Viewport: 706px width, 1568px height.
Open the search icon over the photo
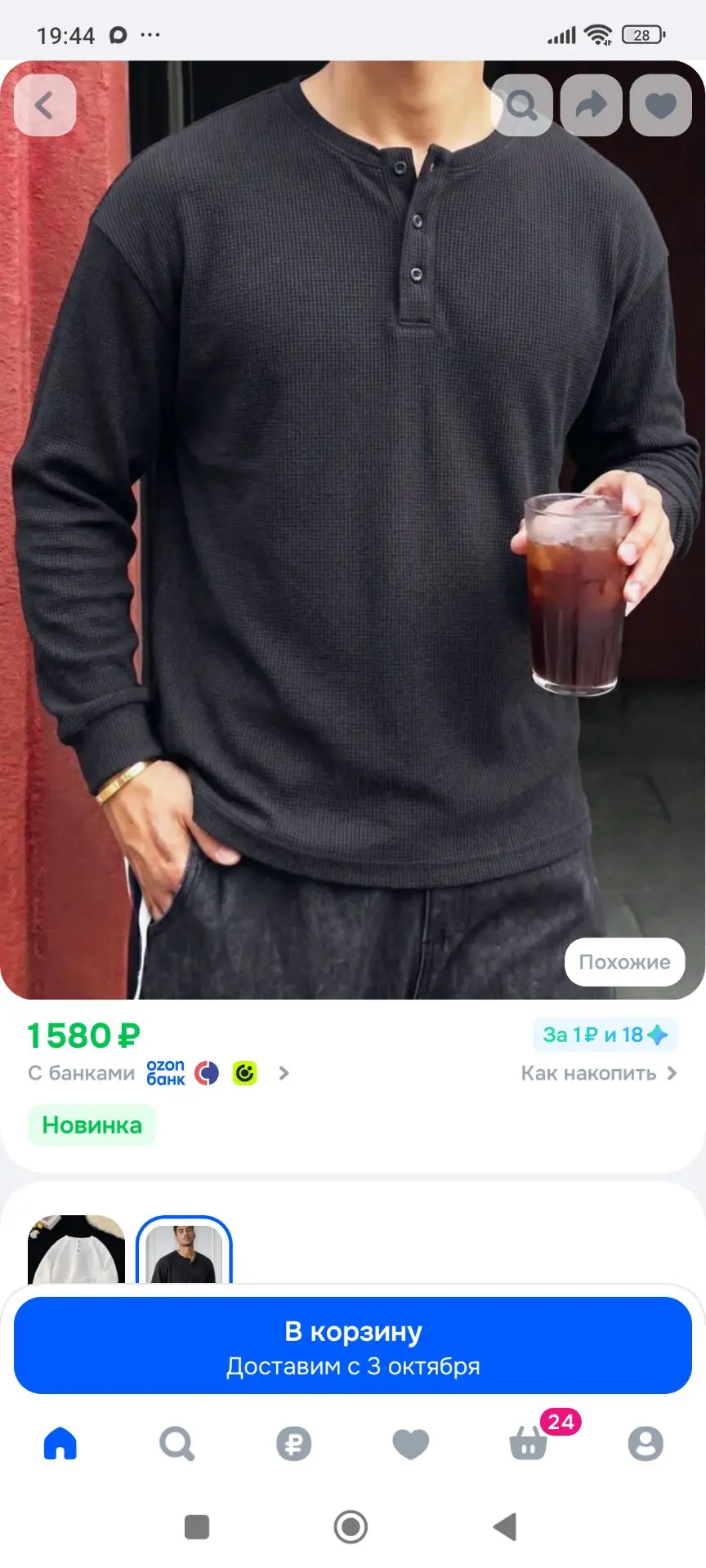pyautogui.click(x=521, y=105)
